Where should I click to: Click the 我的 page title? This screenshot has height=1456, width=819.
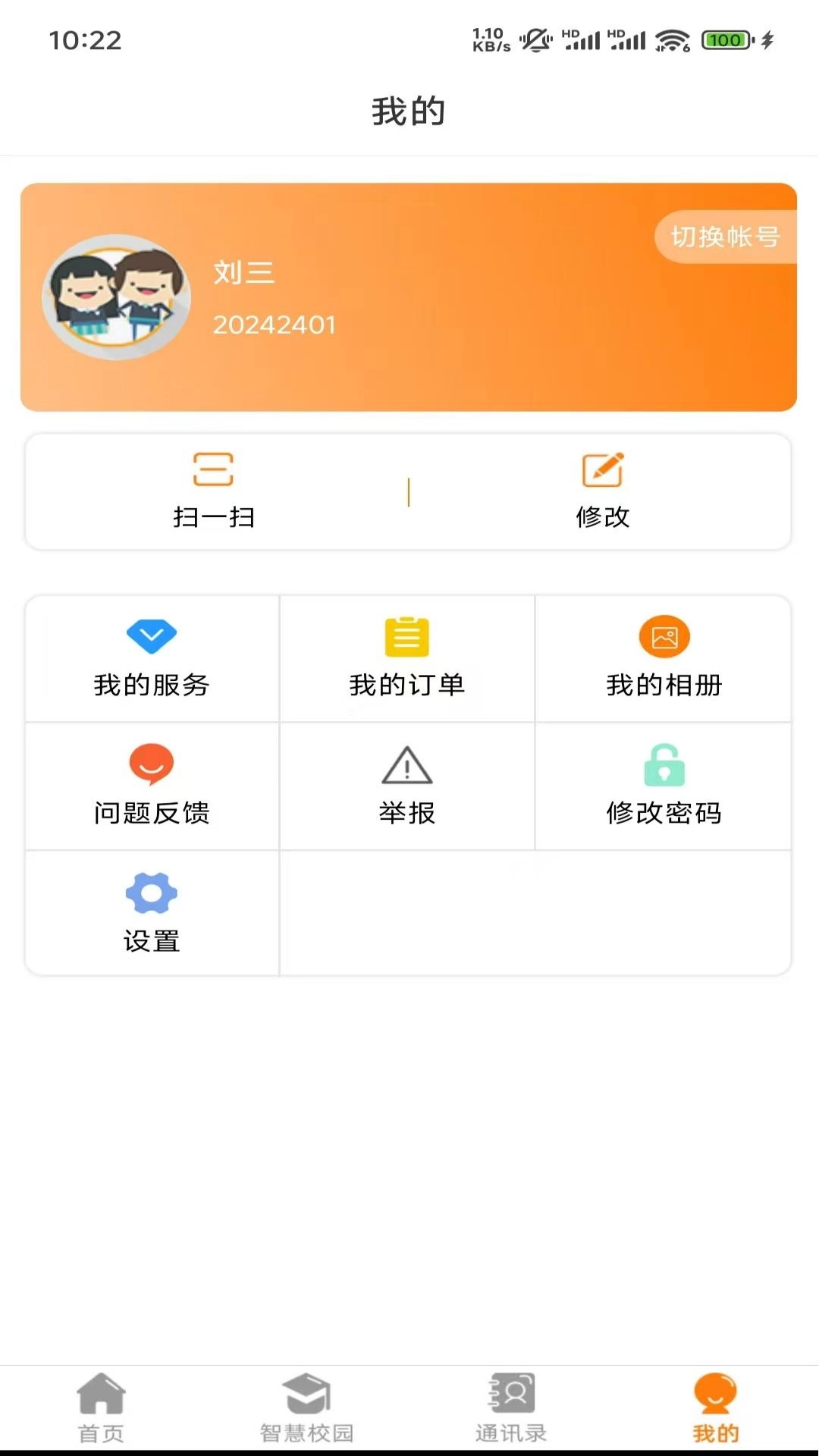tap(409, 110)
